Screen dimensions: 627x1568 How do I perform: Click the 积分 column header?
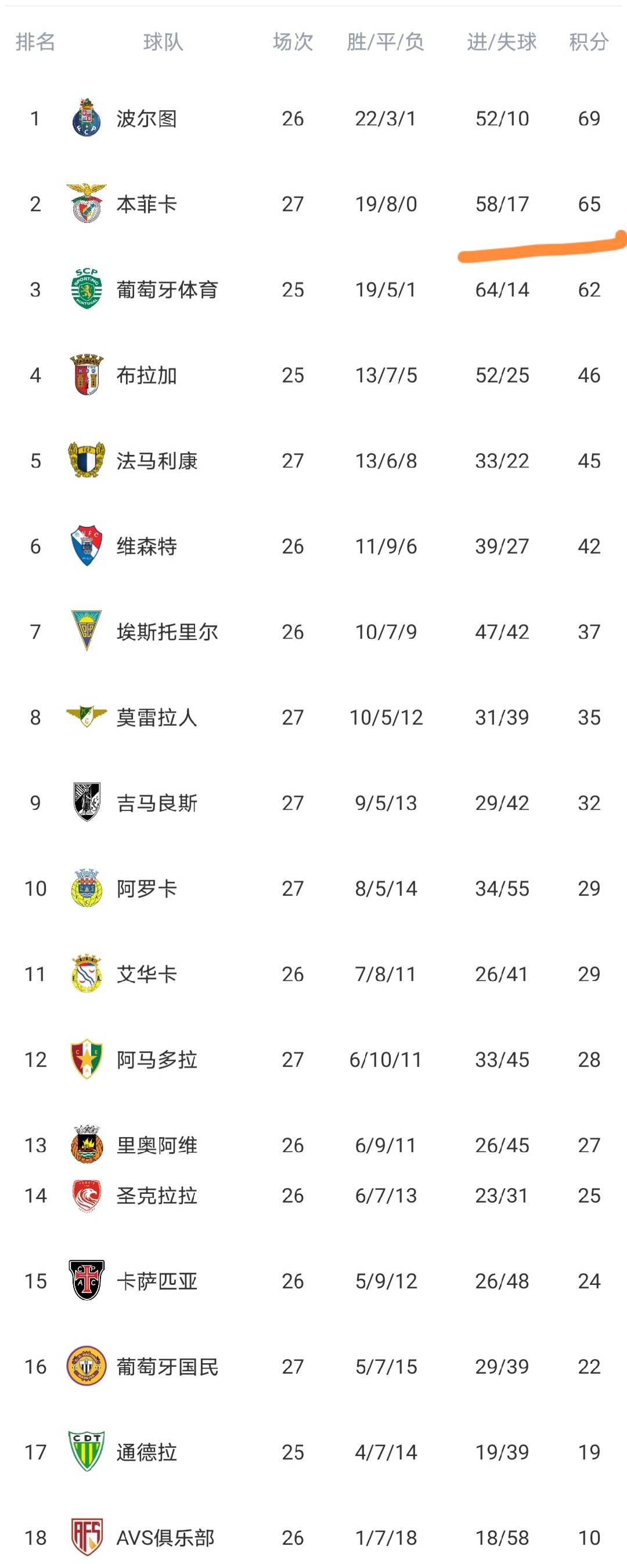(x=587, y=42)
